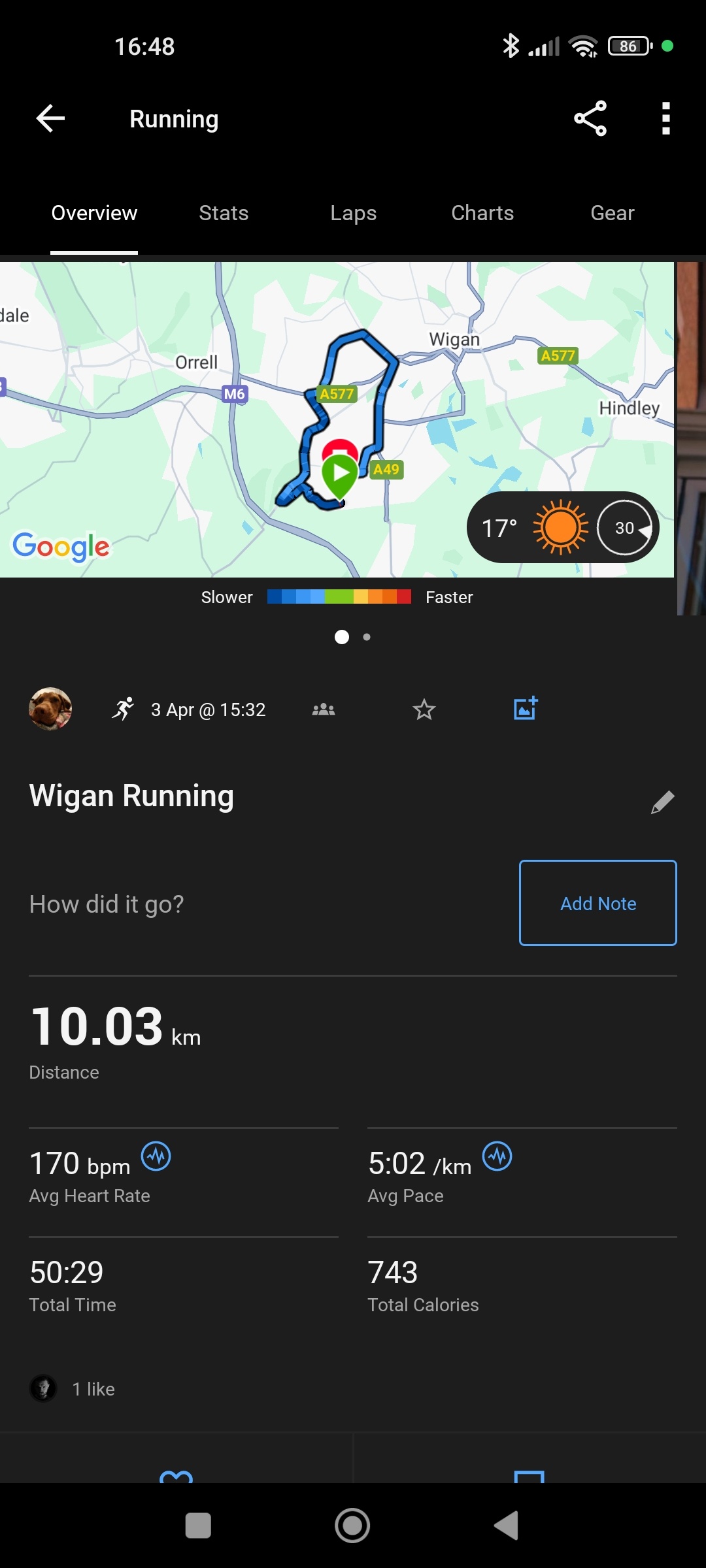The width and height of the screenshot is (706, 1568).
Task: Tap the system home button
Action: pos(352,1526)
